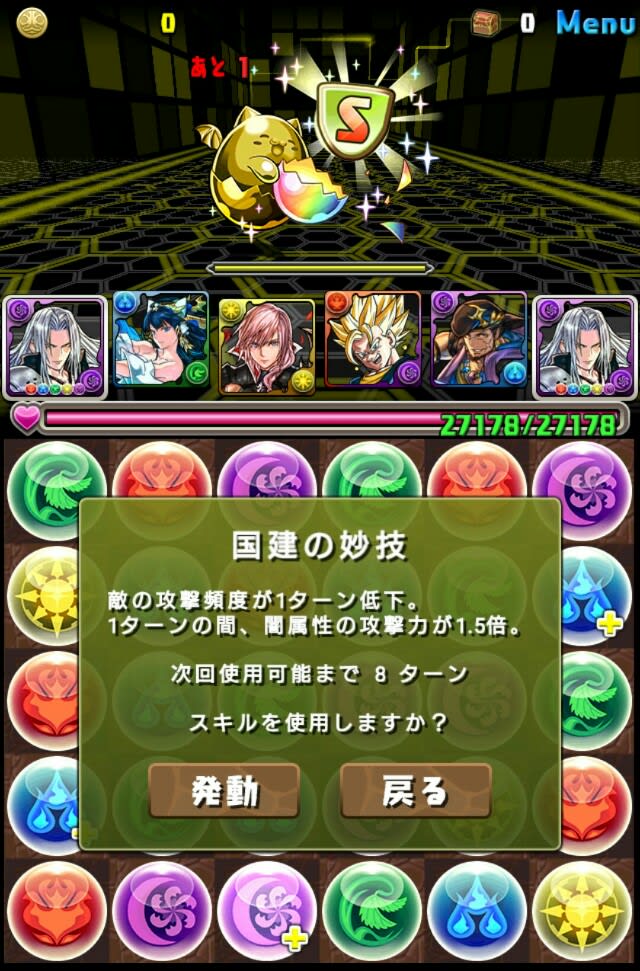
Task: Open the Menu in the top corner
Action: [595, 22]
